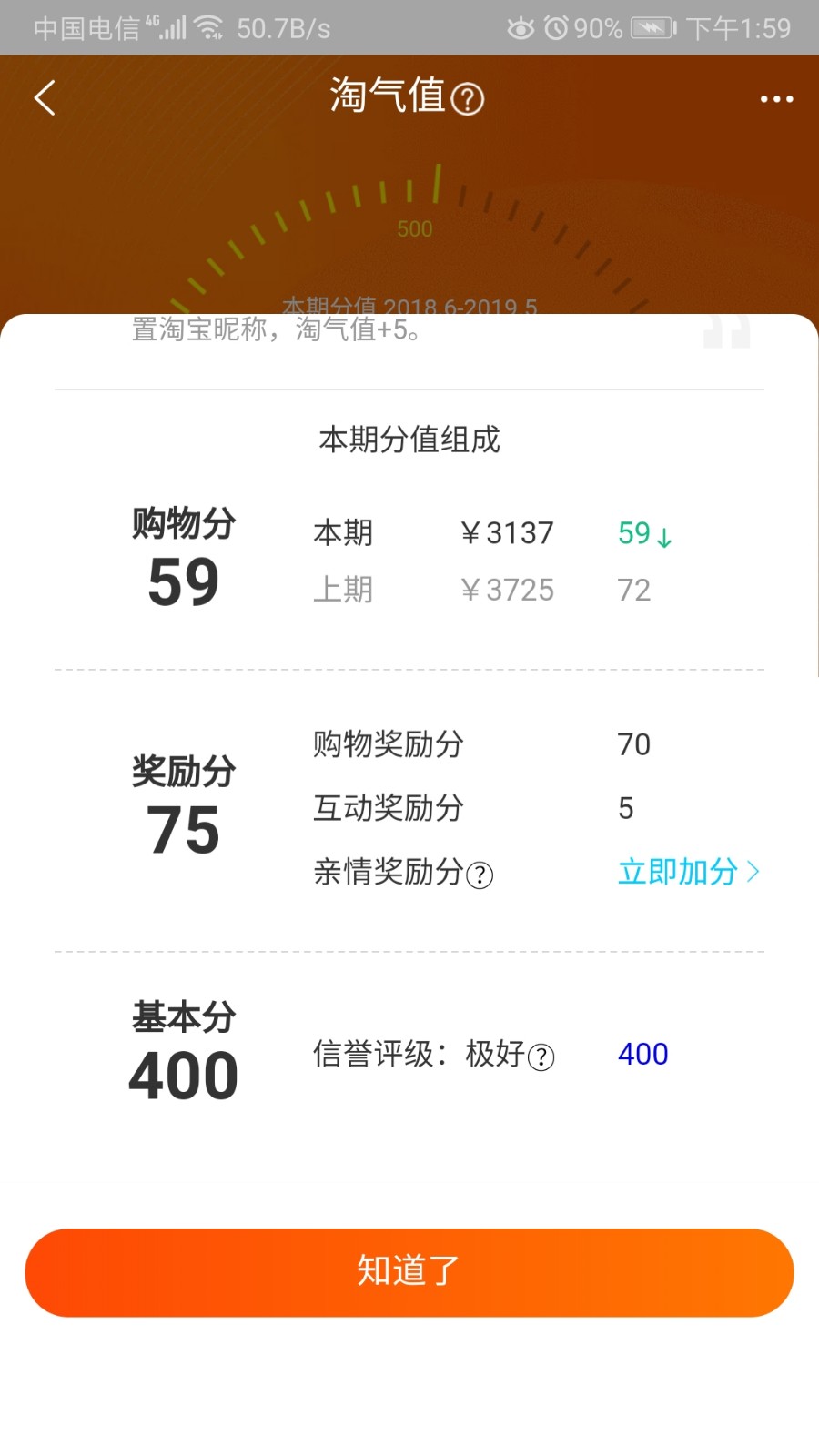
Task: Dismiss the dialog with 知道了 button
Action: point(409,1272)
